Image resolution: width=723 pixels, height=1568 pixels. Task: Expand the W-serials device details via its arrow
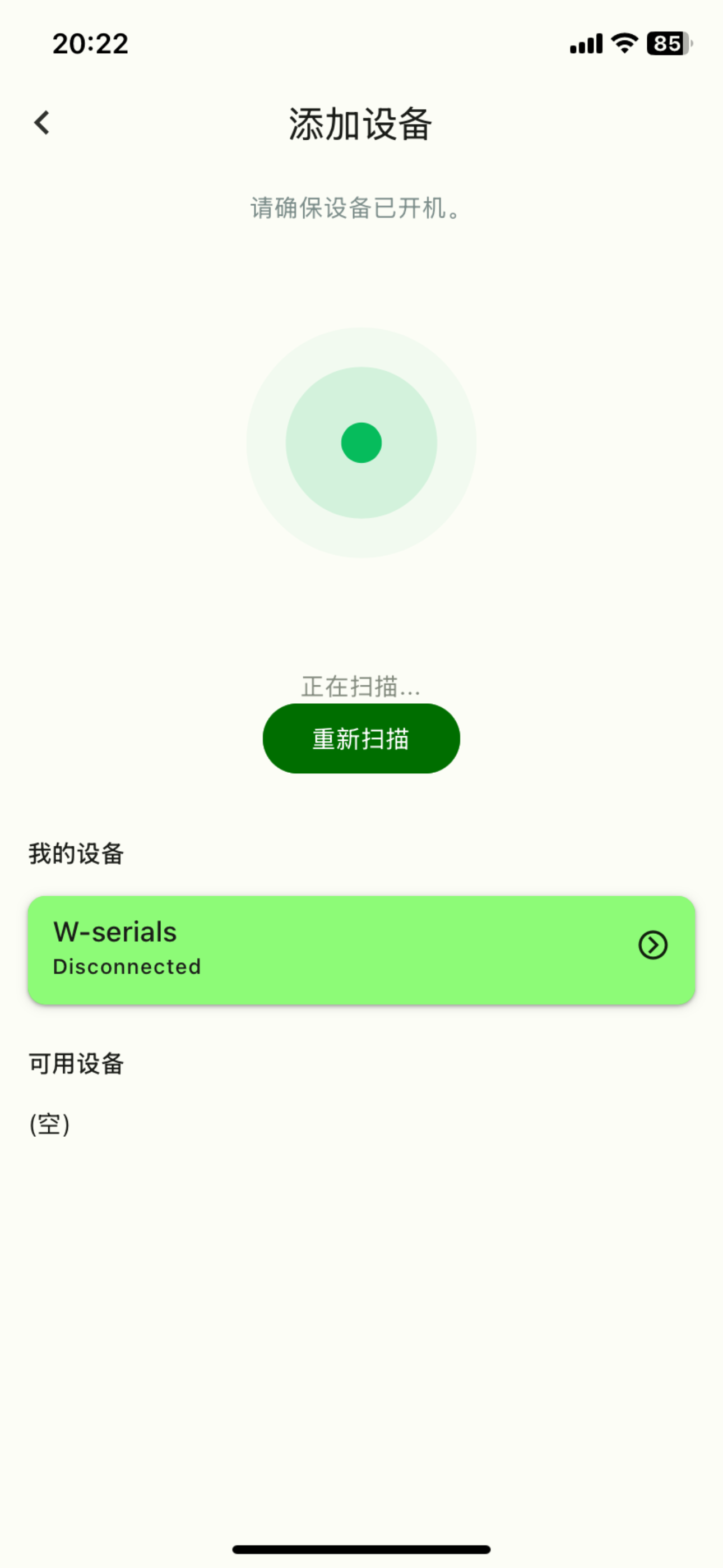(652, 947)
